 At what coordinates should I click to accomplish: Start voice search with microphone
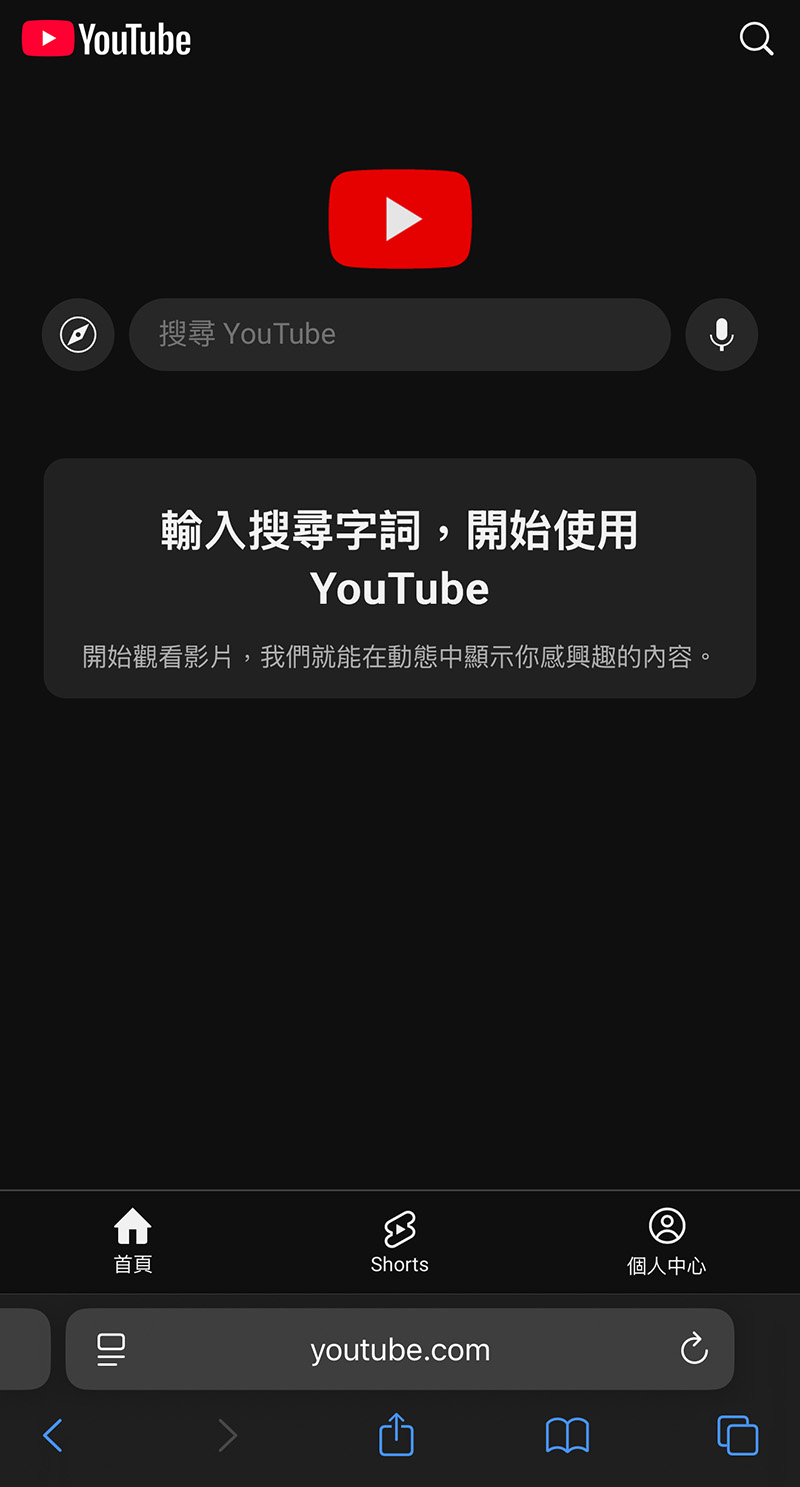(721, 334)
